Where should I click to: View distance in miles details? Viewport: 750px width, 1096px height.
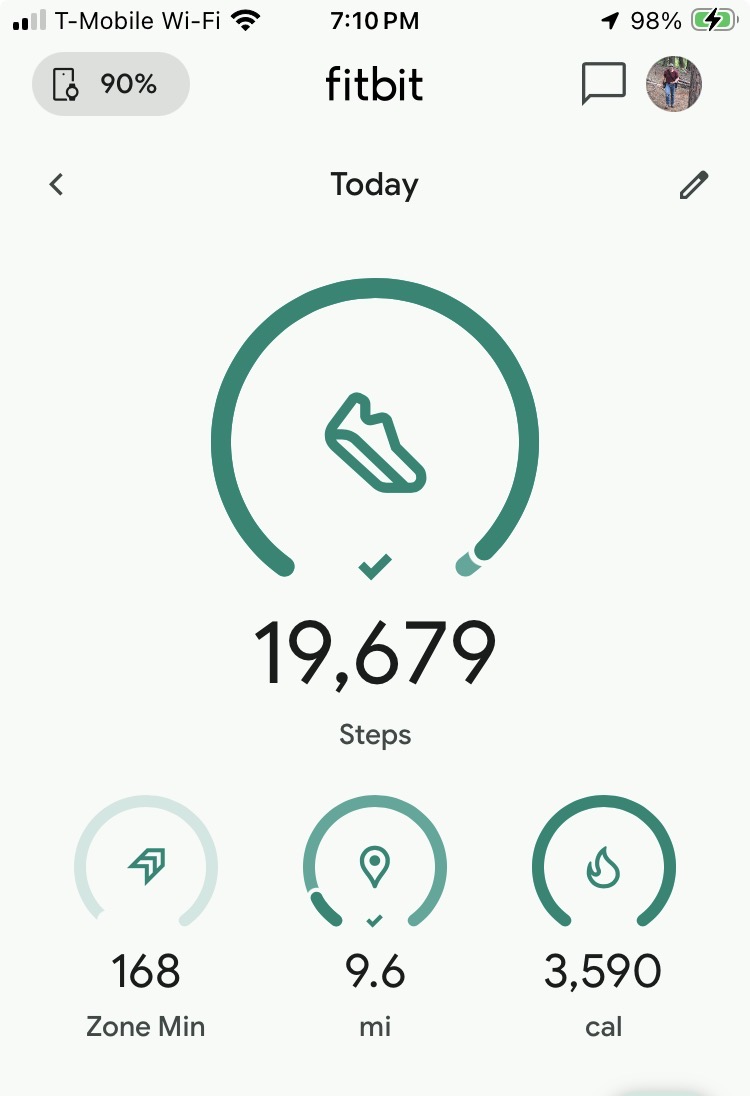(375, 867)
